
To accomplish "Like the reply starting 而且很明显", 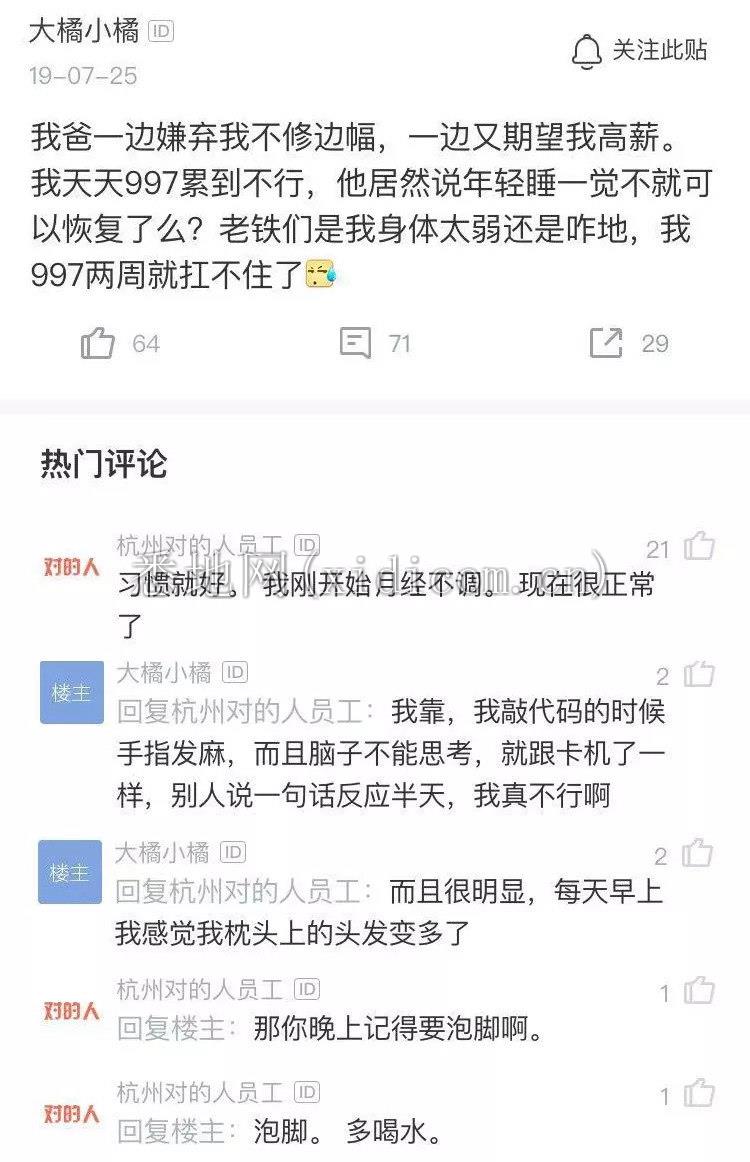I will (x=699, y=853).
